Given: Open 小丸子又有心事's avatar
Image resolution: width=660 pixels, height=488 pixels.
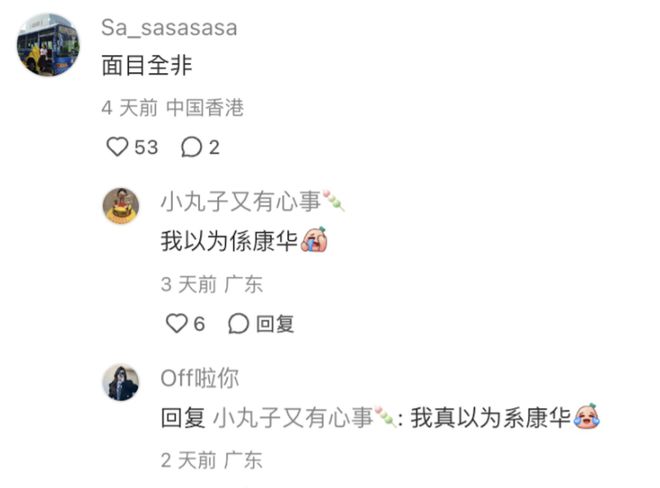Looking at the screenshot, I should (122, 205).
